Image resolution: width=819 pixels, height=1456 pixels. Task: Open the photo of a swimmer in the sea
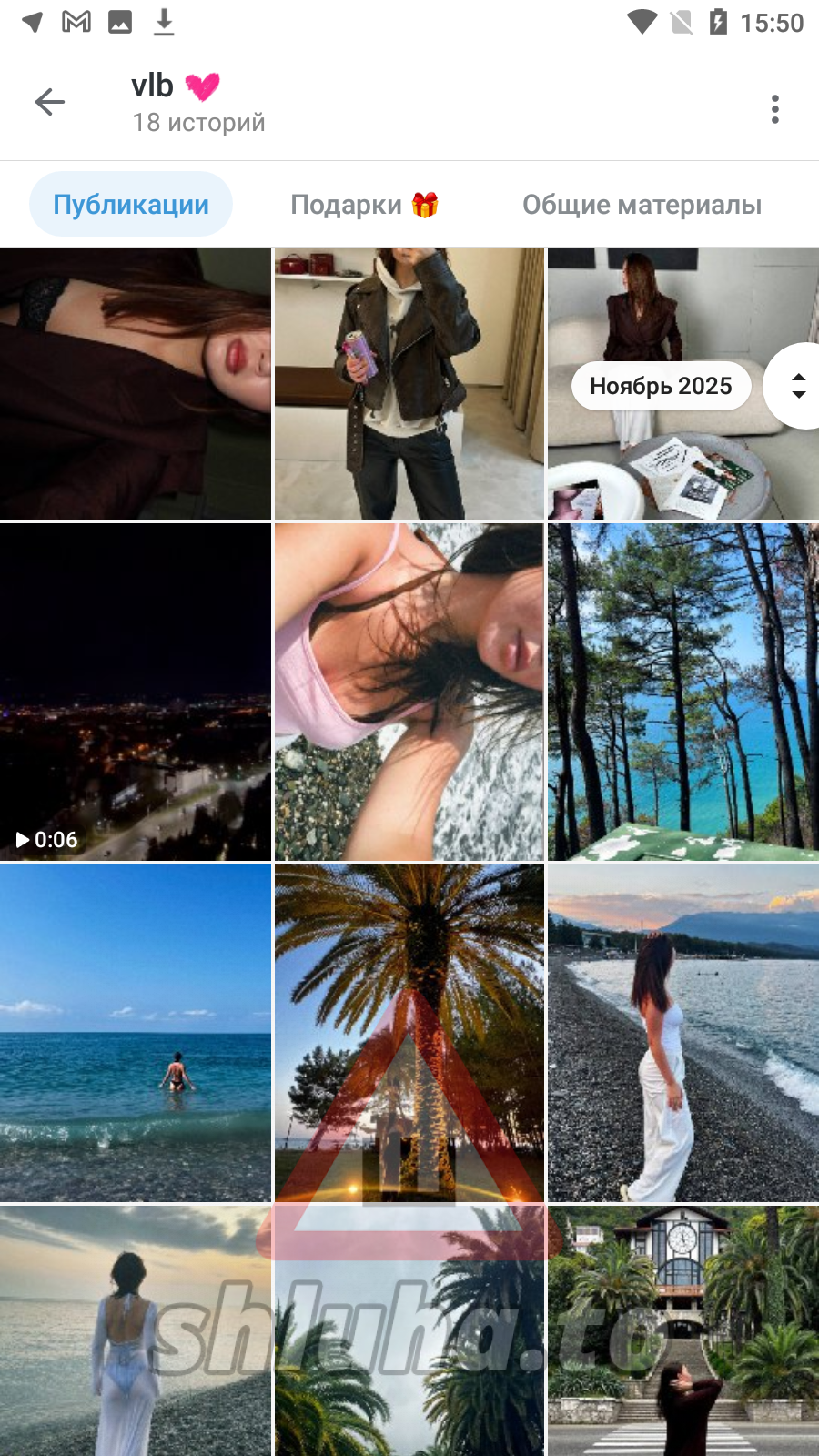coord(136,1033)
